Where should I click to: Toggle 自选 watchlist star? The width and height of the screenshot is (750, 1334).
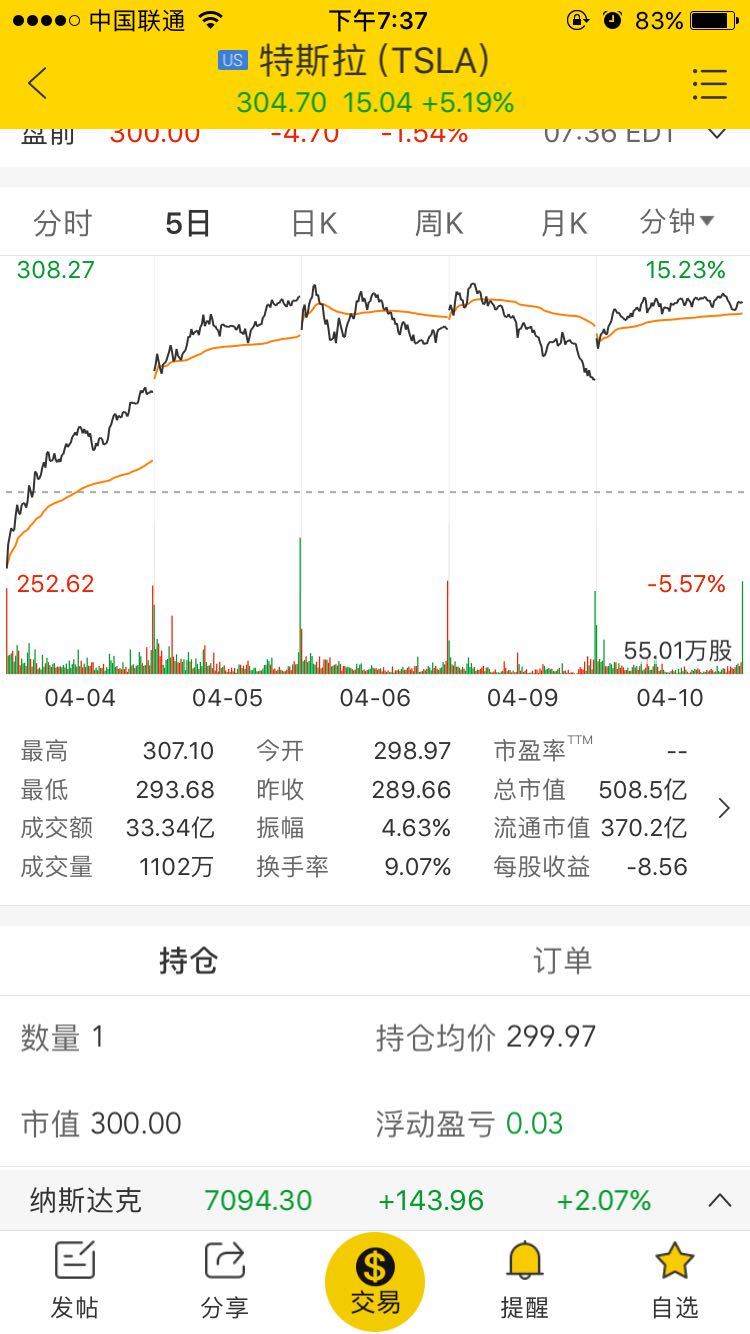point(675,1281)
